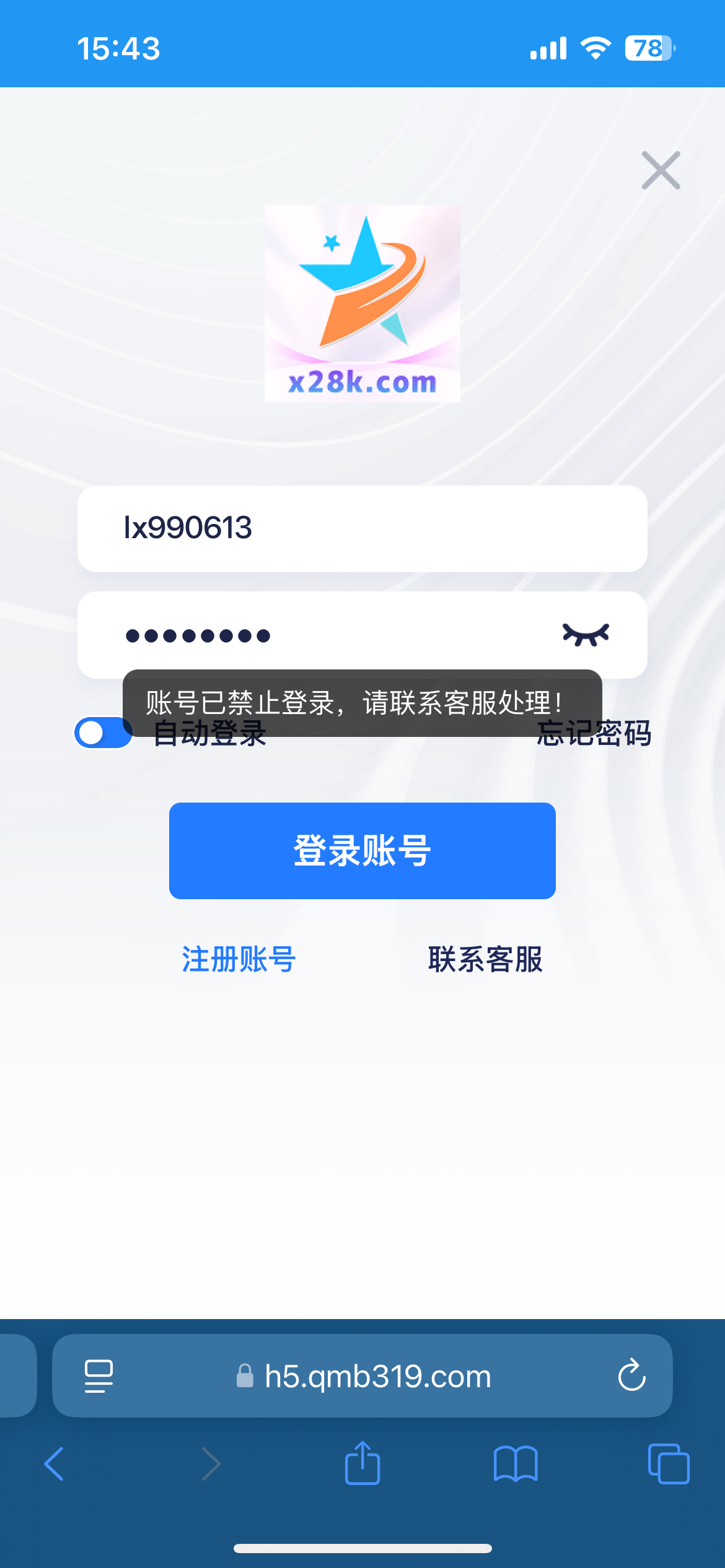The width and height of the screenshot is (725, 1568).
Task: Toggle the 自动登录 auto-login switch
Action: click(x=103, y=733)
